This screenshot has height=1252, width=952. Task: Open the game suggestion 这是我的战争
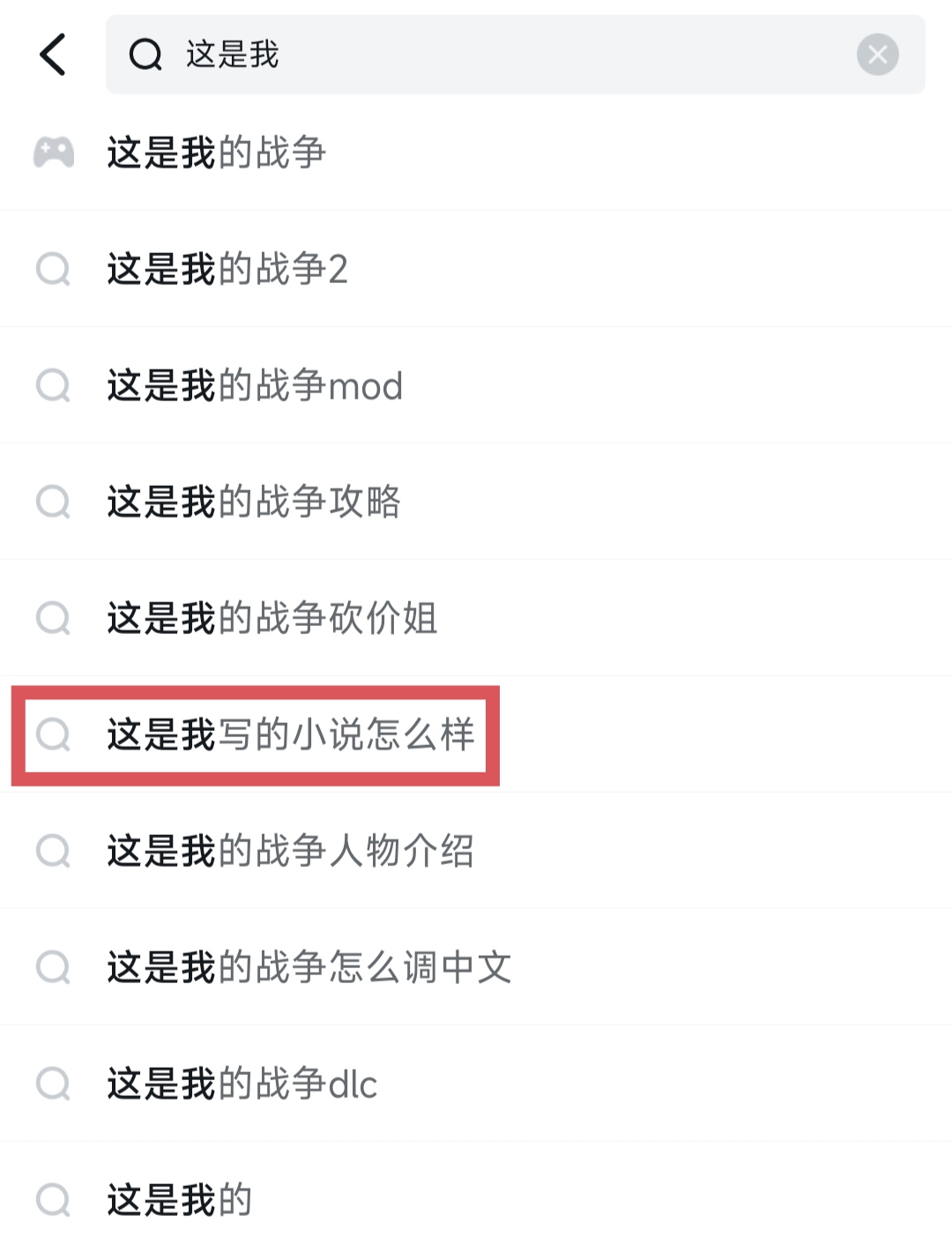coord(217,153)
